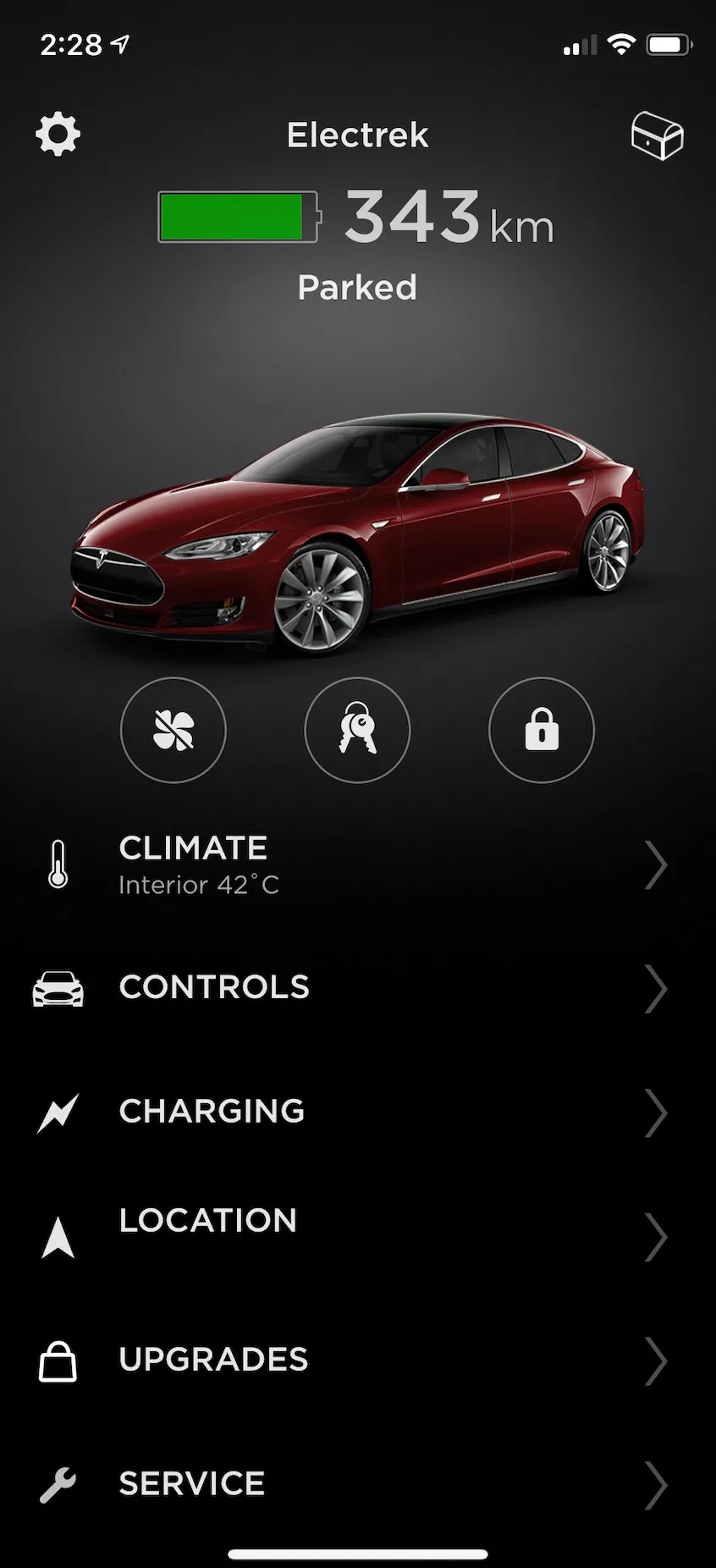Viewport: 716px width, 1568px height.
Task: Open the Charging section
Action: [x=357, y=1112]
